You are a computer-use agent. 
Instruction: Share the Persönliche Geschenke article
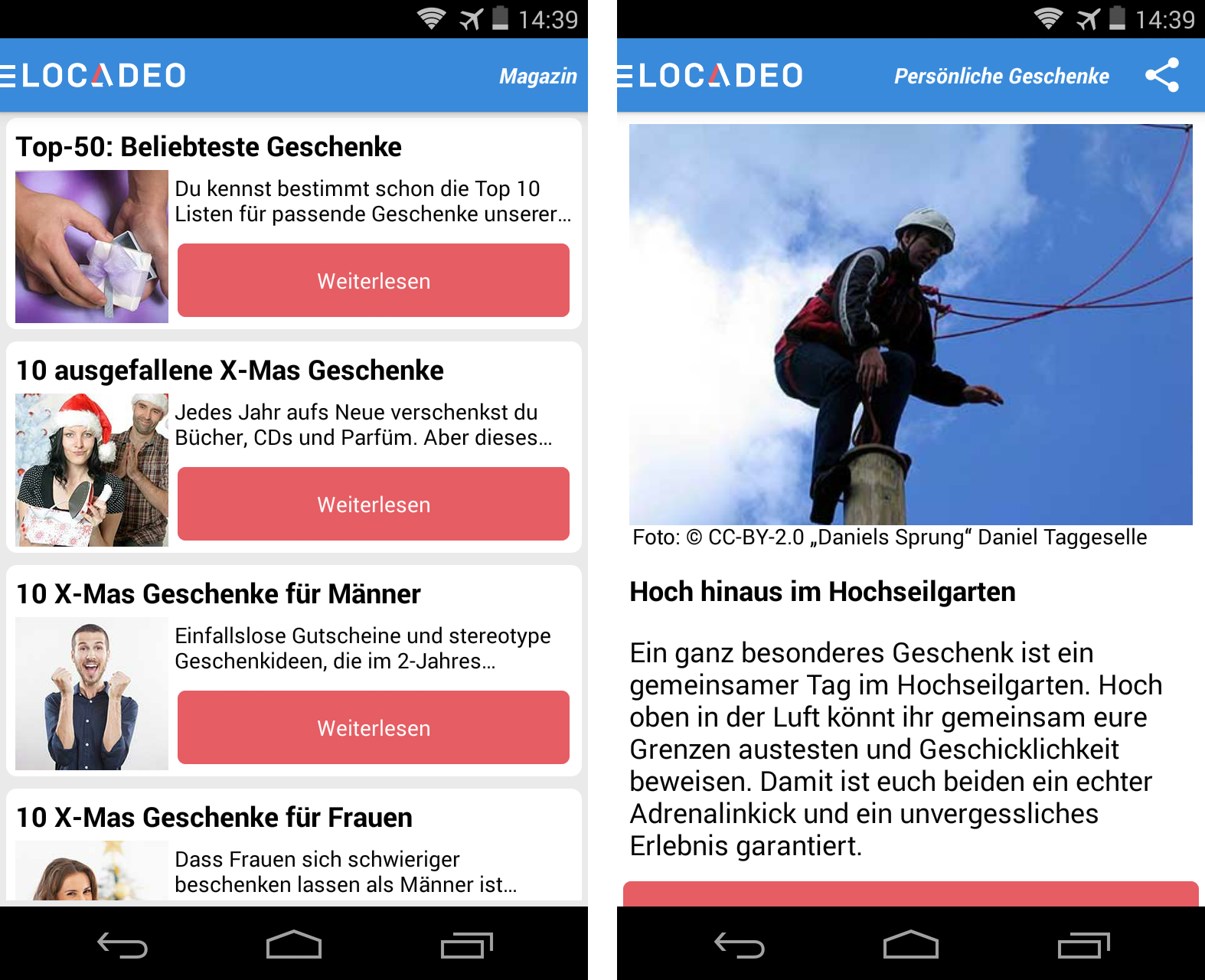1161,75
